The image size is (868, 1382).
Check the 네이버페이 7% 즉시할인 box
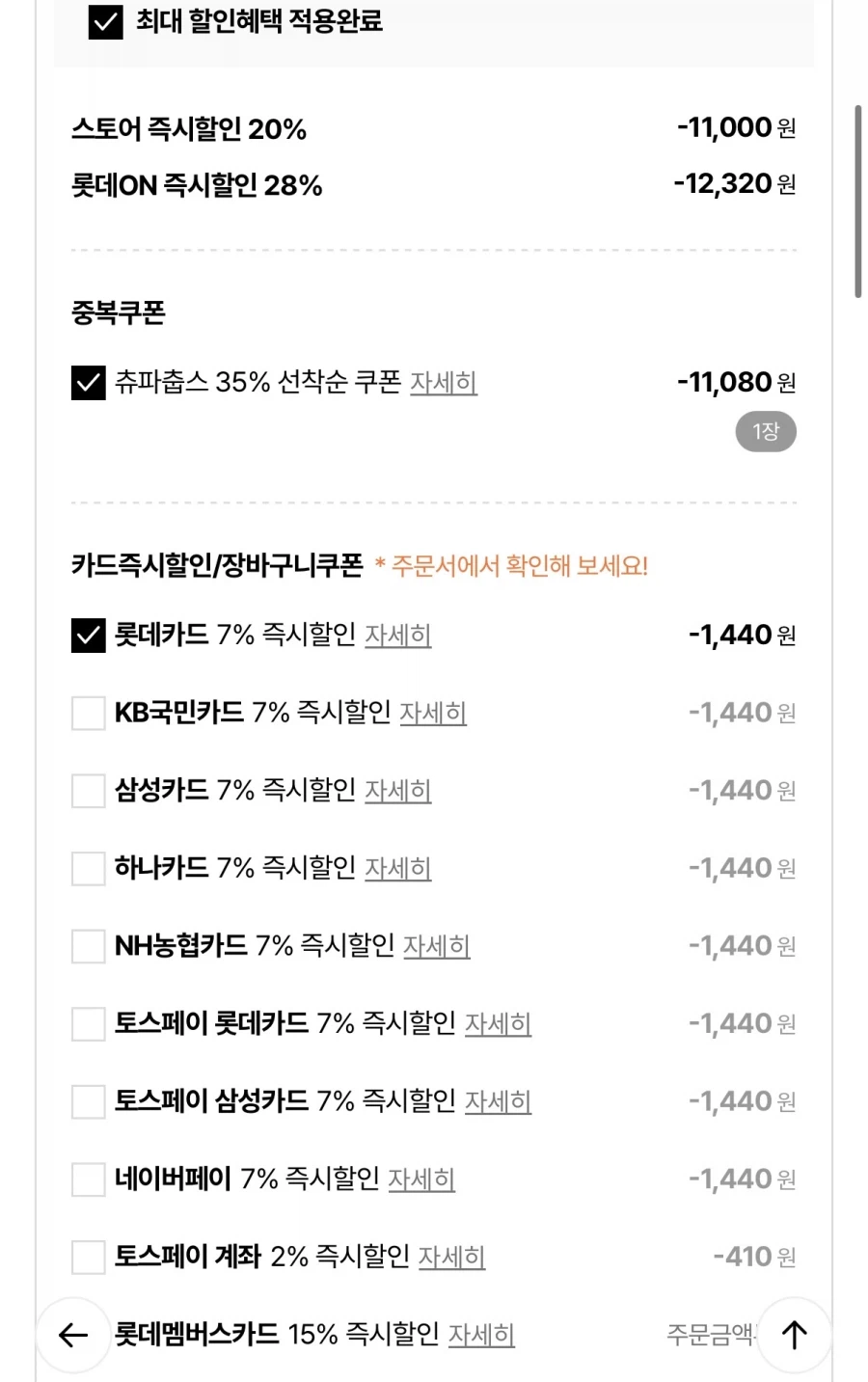coord(88,1179)
